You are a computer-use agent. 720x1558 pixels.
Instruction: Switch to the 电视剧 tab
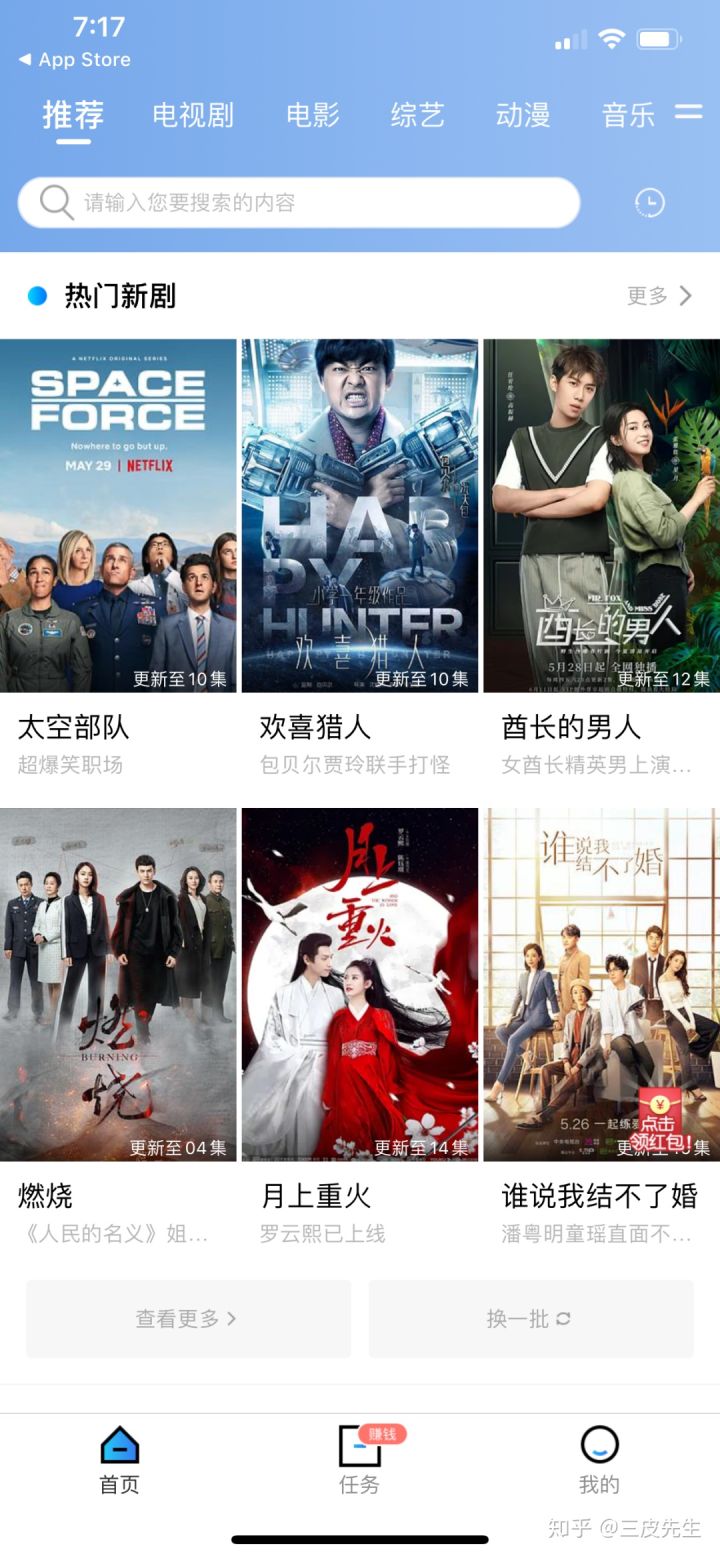[194, 115]
